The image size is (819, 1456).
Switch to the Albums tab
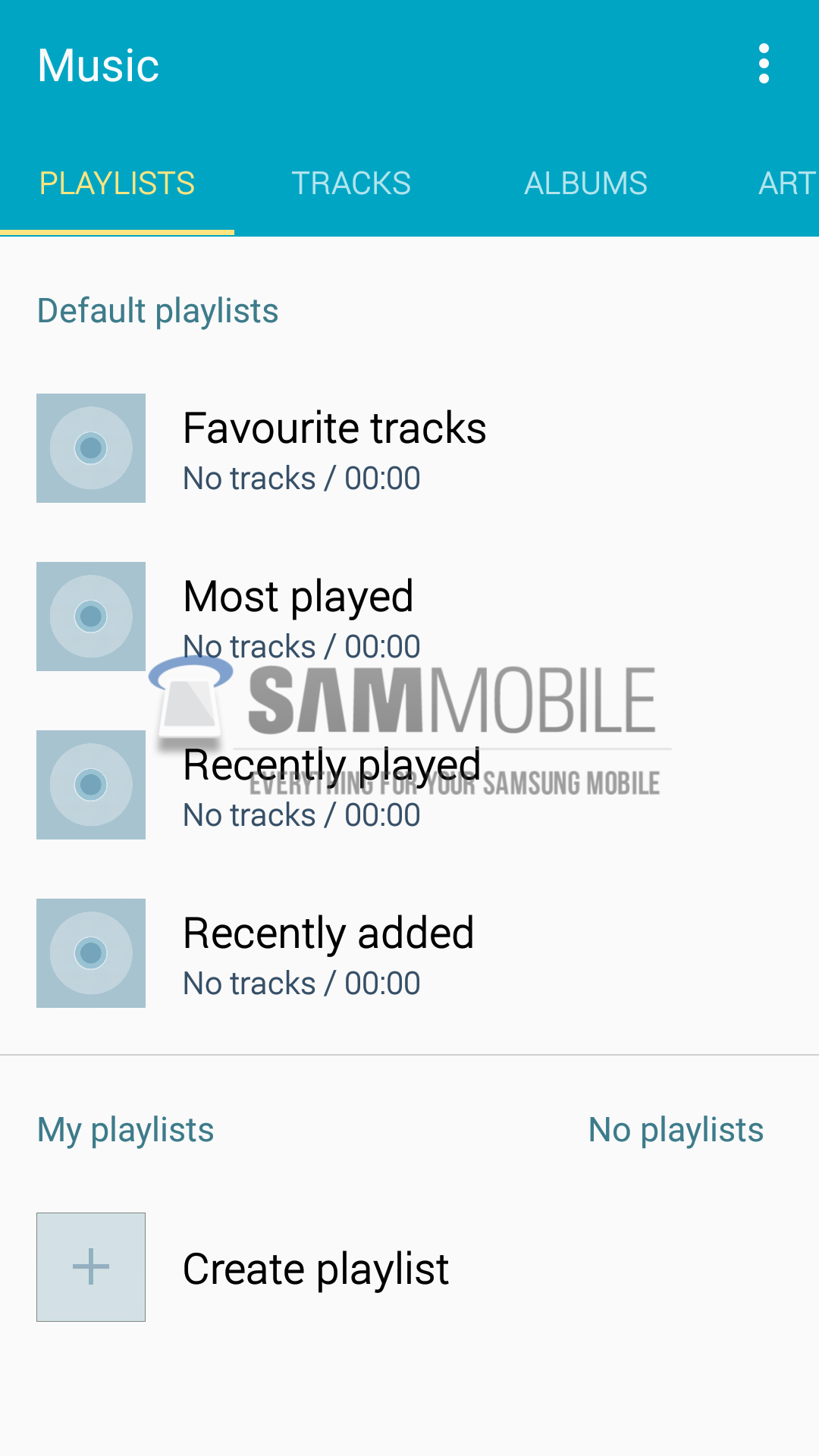pyautogui.click(x=585, y=184)
